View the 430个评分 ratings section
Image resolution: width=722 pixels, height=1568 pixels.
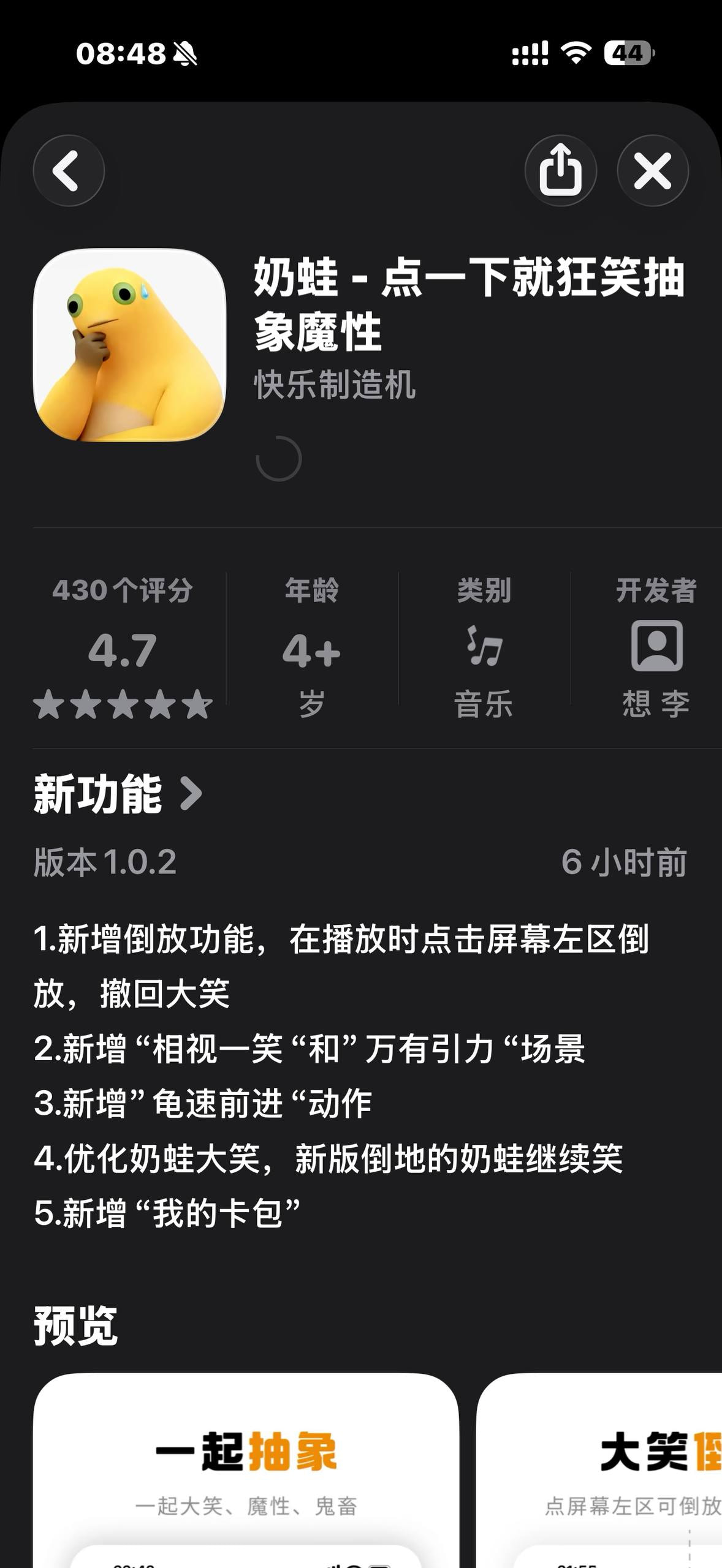tap(123, 647)
